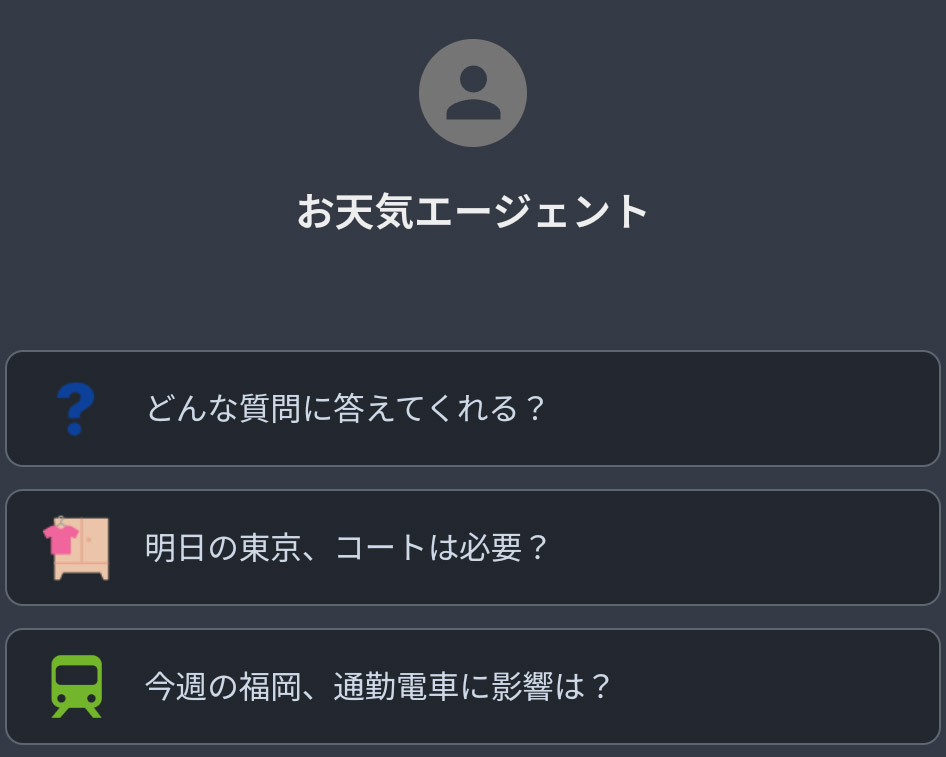Screen dimensions: 946x757
Task: Ask "明日の東京、コートは必要？"
Action: point(472,547)
